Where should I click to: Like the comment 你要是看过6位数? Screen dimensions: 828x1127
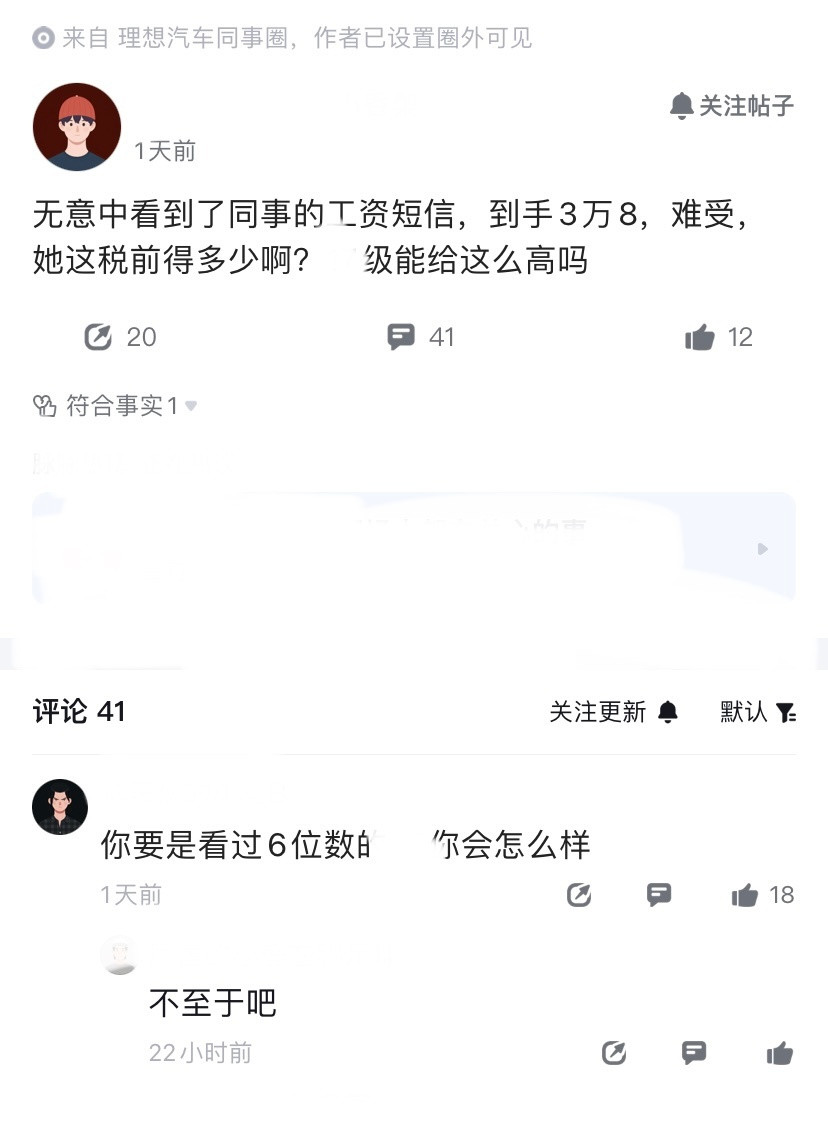746,895
